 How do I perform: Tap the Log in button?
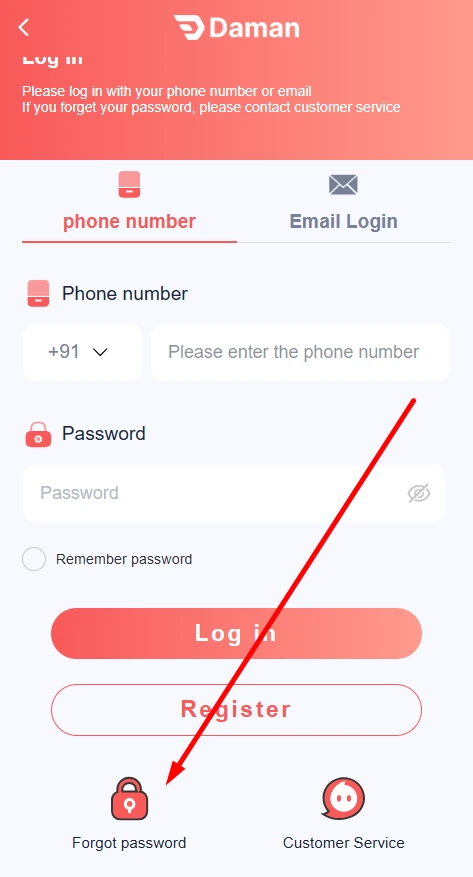coord(236,633)
